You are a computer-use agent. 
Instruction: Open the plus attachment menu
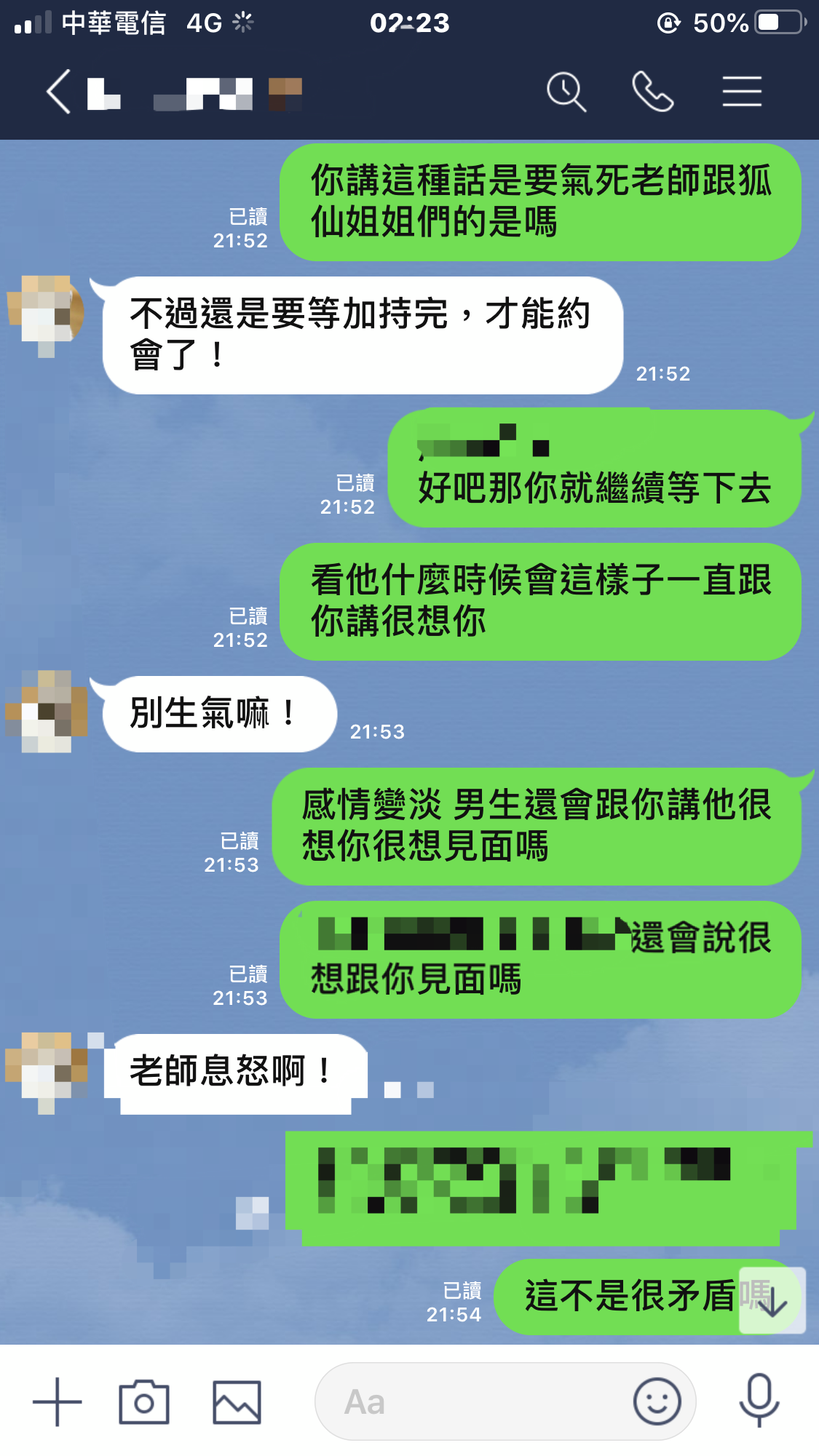tap(58, 1401)
